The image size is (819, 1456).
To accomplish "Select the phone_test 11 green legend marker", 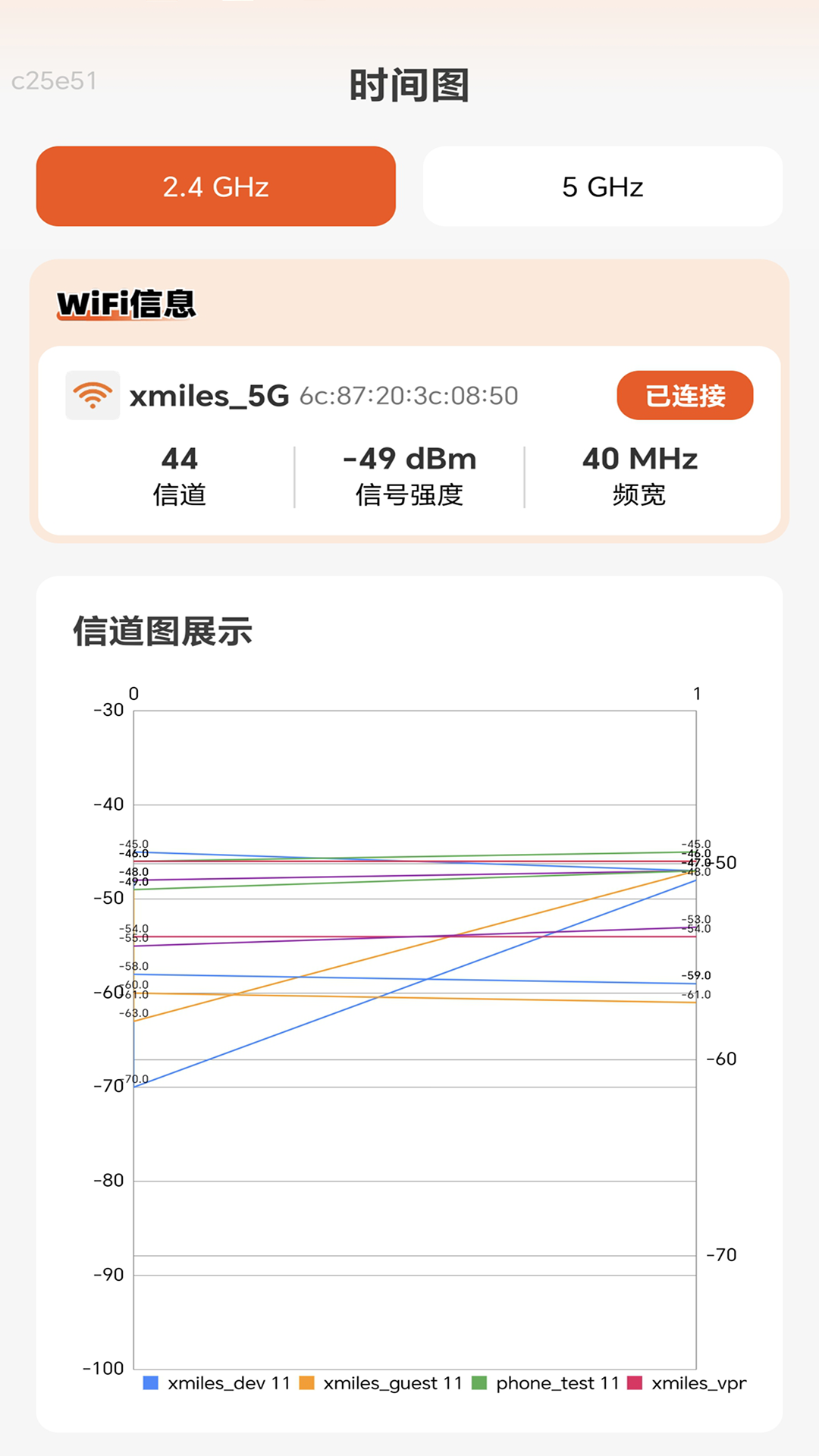I will tap(480, 1382).
